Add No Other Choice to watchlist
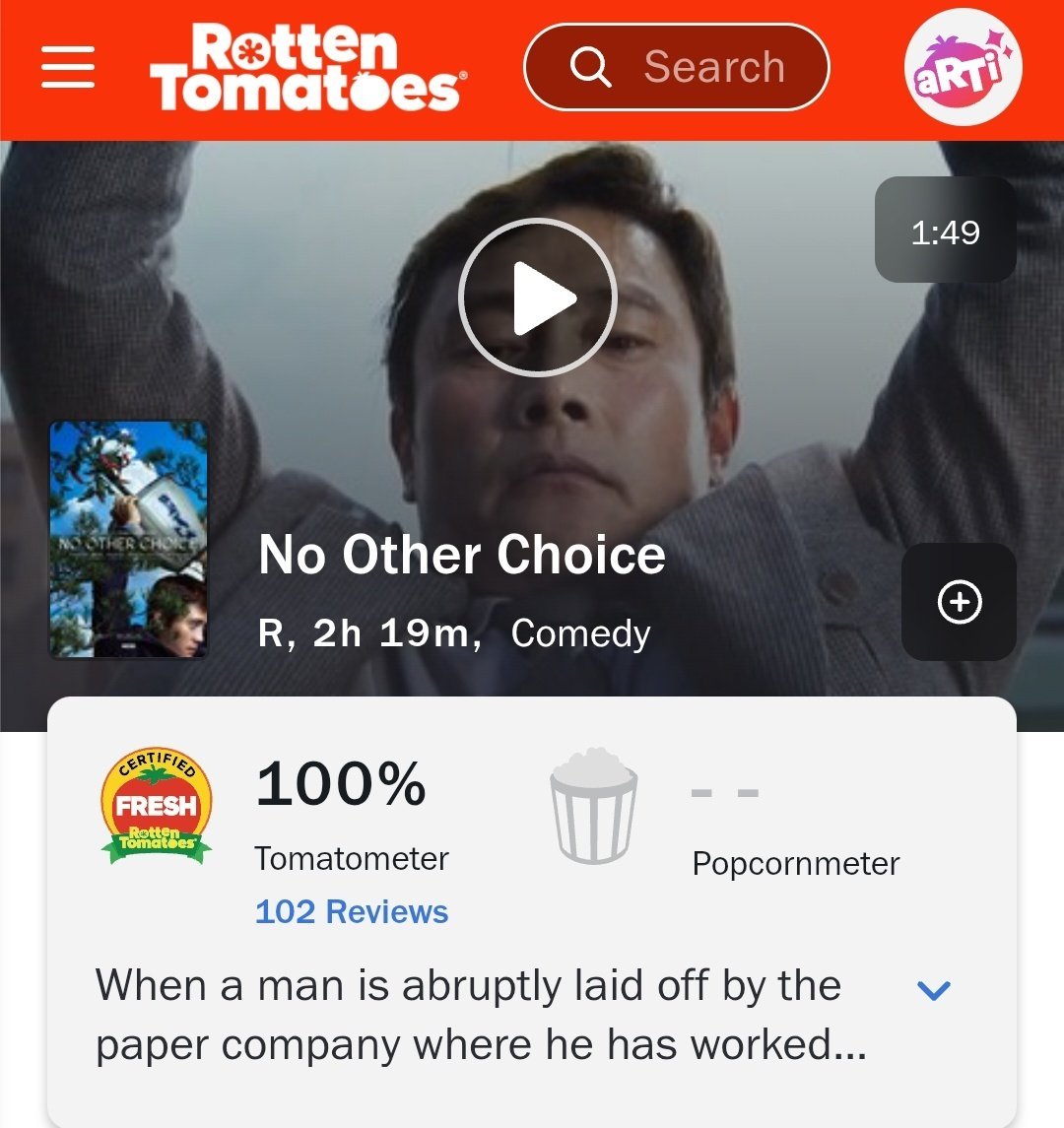 959,602
